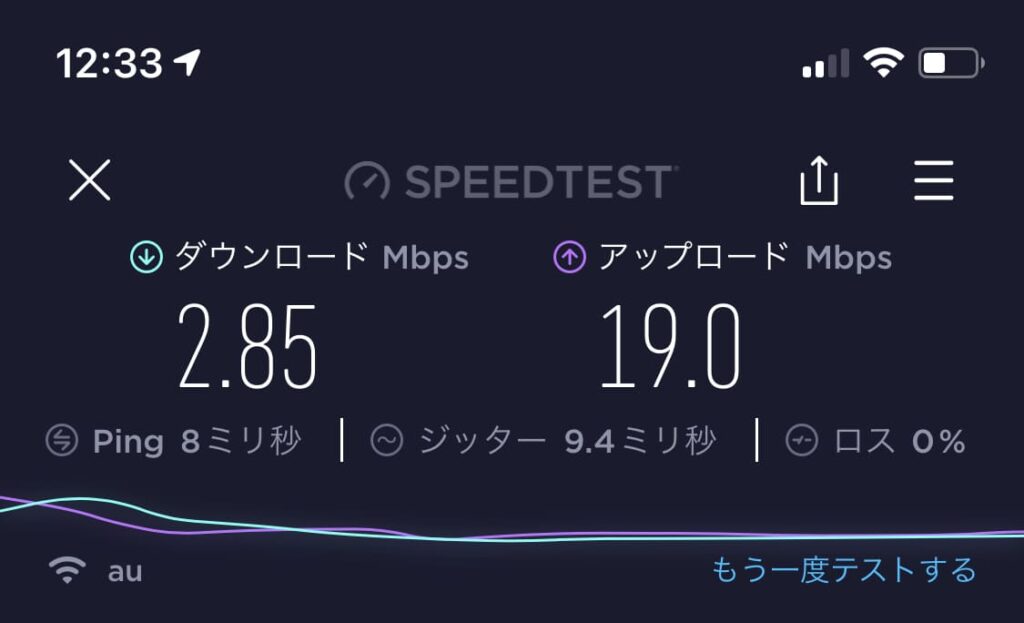Close the speed test results
1024x623 pixels.
pos(89,182)
